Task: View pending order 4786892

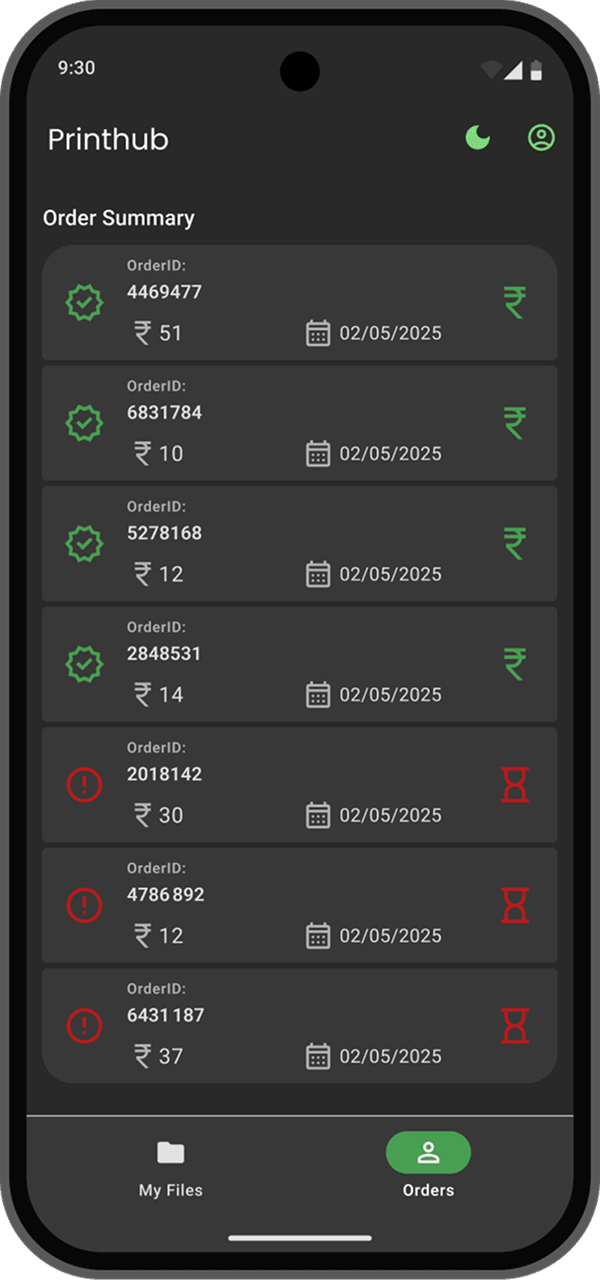Action: click(299, 905)
